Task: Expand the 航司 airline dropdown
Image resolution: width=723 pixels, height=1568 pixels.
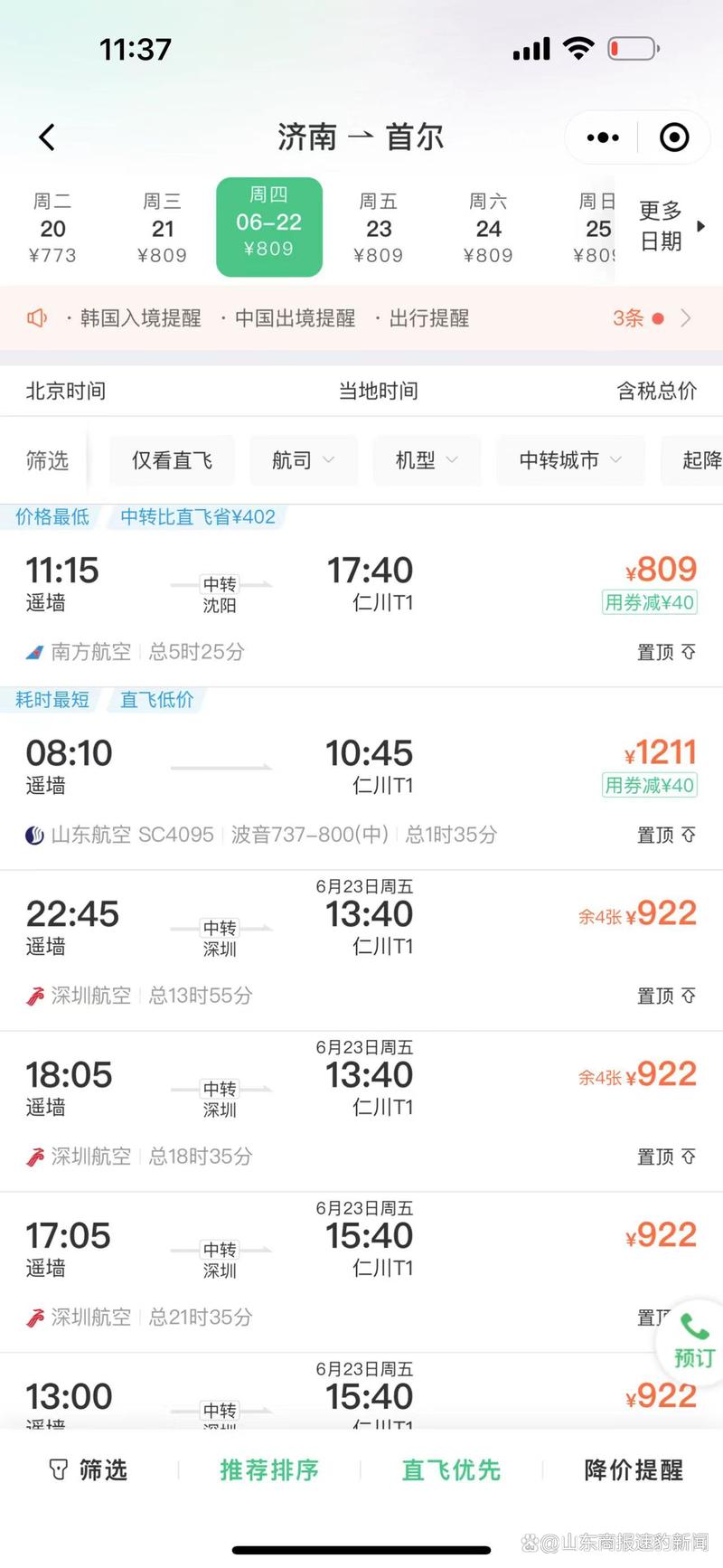Action: click(304, 460)
